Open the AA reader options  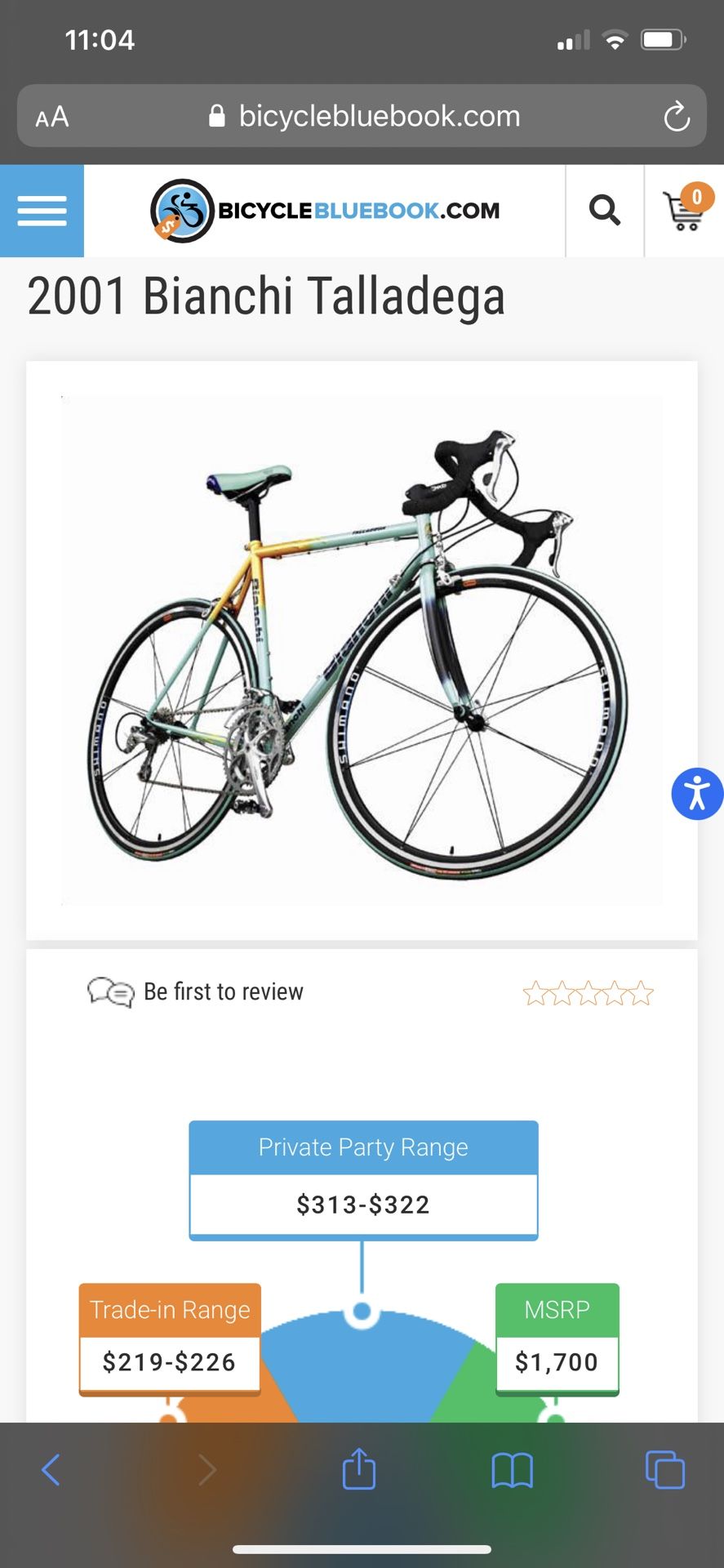coord(52,117)
